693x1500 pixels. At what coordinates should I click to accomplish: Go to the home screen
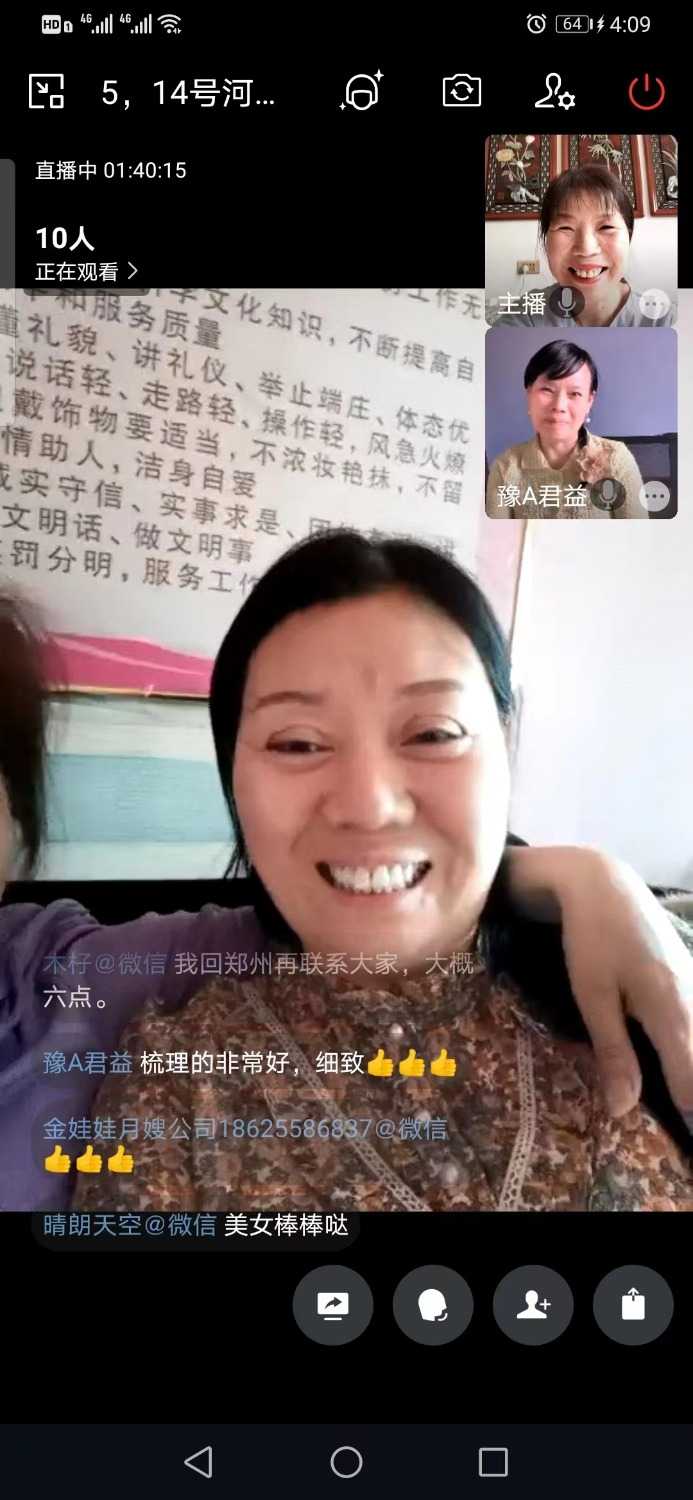(346, 1462)
